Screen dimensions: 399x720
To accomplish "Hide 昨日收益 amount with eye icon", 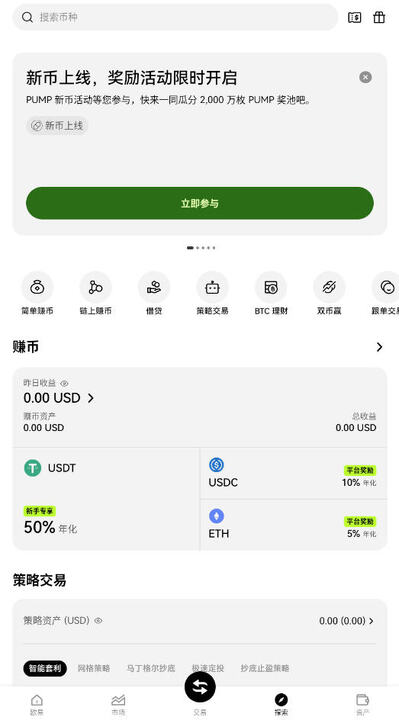I will coord(64,383).
